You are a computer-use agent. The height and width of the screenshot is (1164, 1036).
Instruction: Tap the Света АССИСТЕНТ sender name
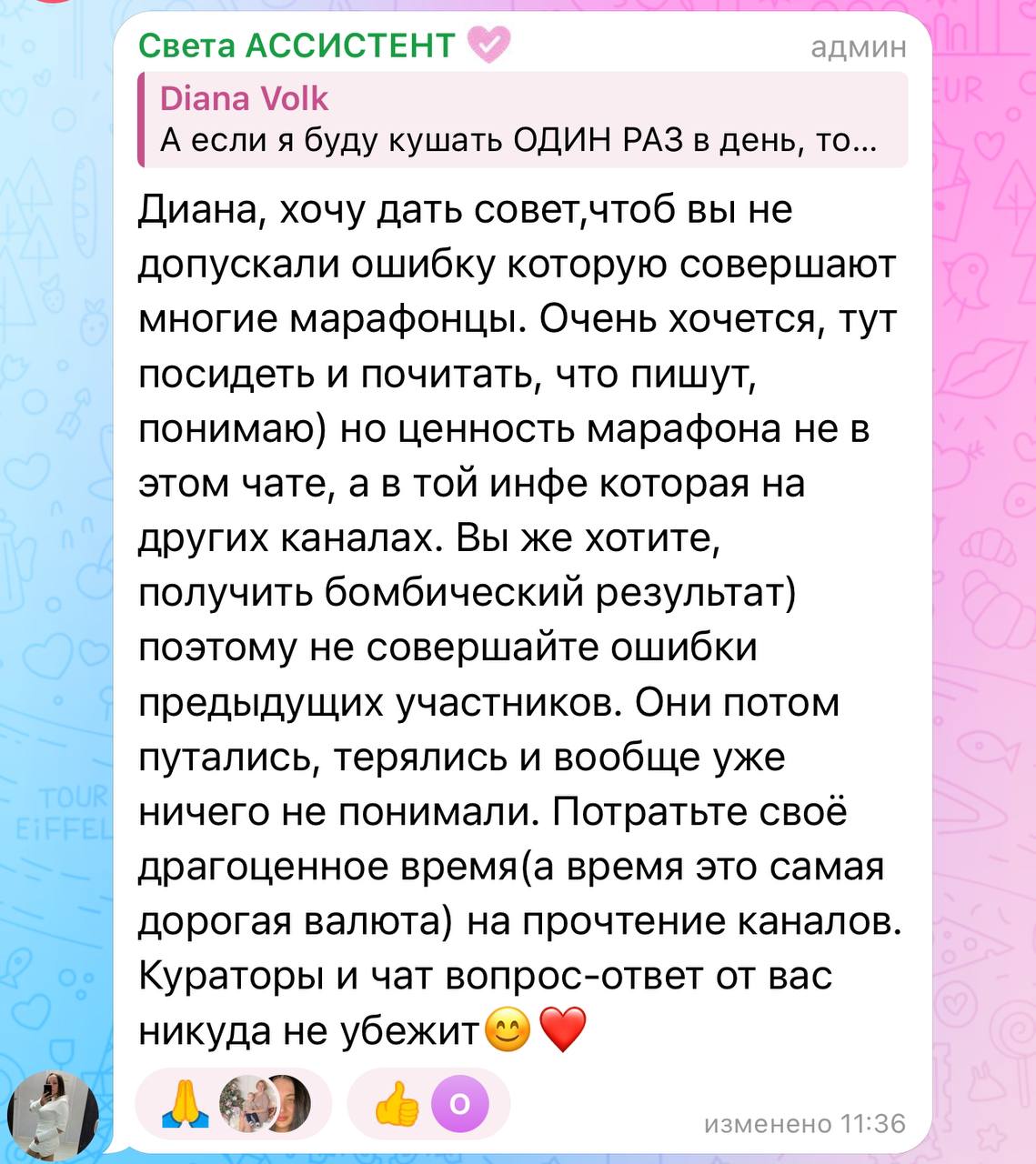[x=297, y=45]
